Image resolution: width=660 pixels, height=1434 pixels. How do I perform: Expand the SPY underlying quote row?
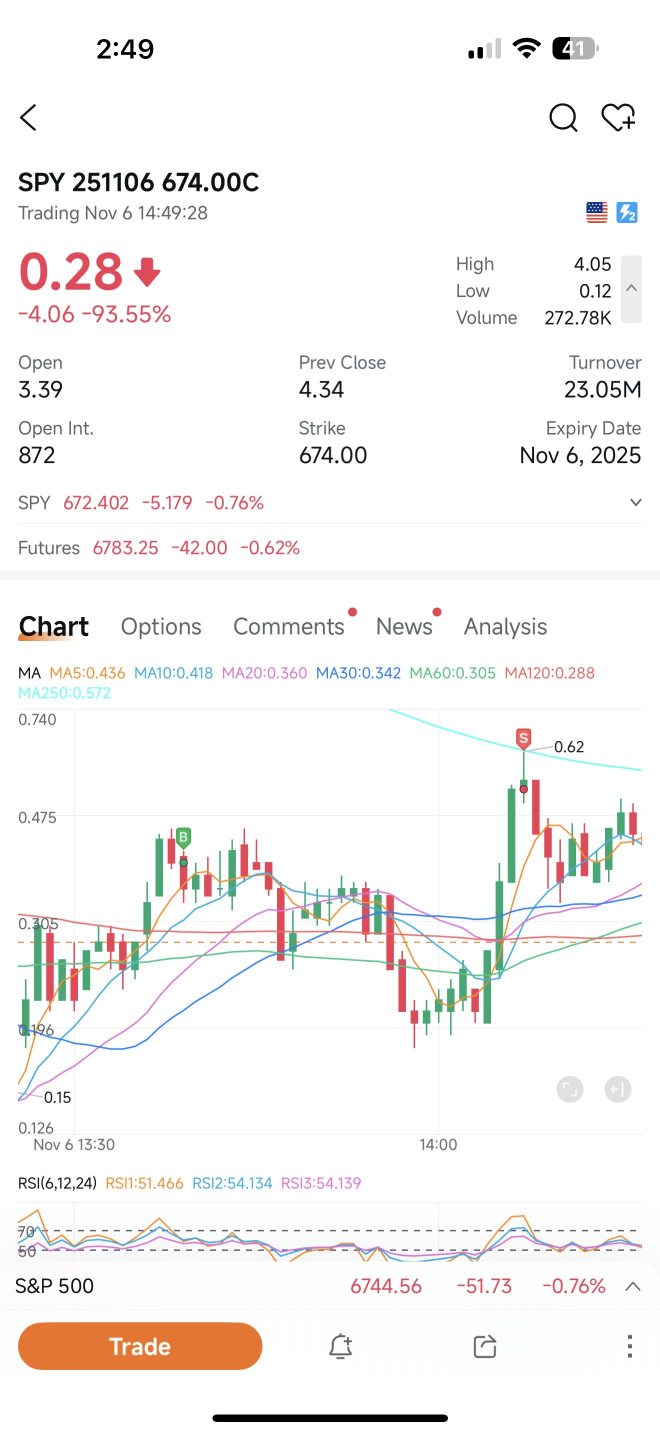(x=635, y=503)
